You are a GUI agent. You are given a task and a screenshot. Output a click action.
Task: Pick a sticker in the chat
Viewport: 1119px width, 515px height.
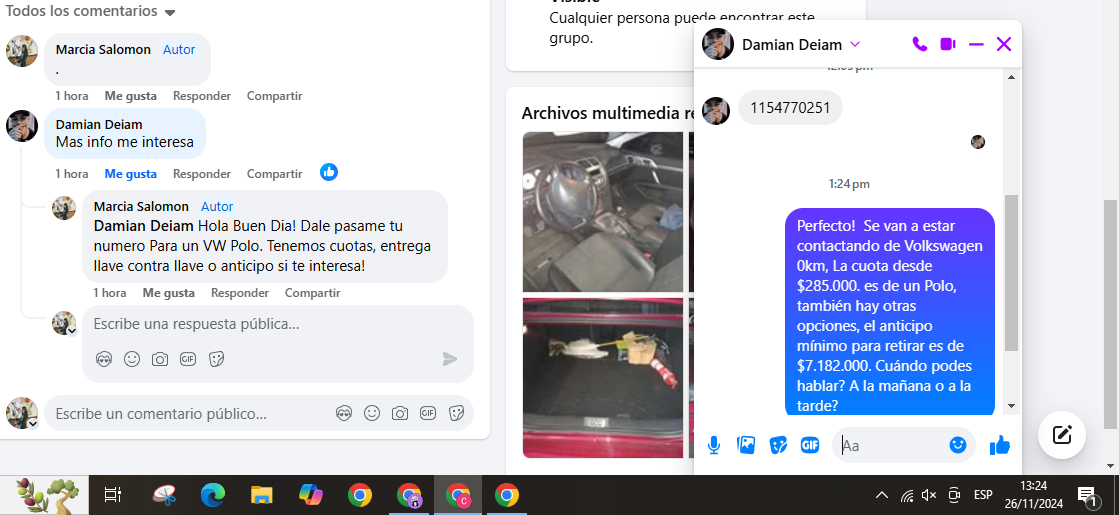click(778, 445)
